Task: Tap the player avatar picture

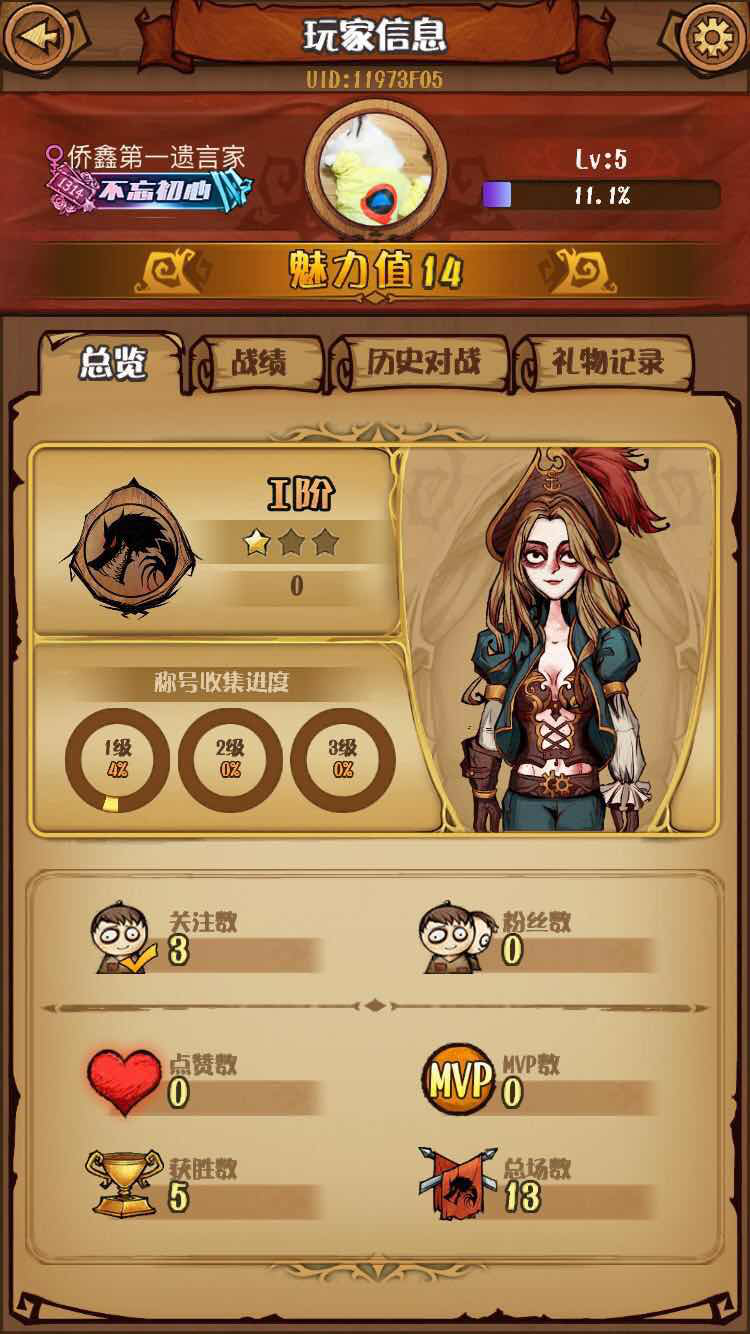Action: 375,180
